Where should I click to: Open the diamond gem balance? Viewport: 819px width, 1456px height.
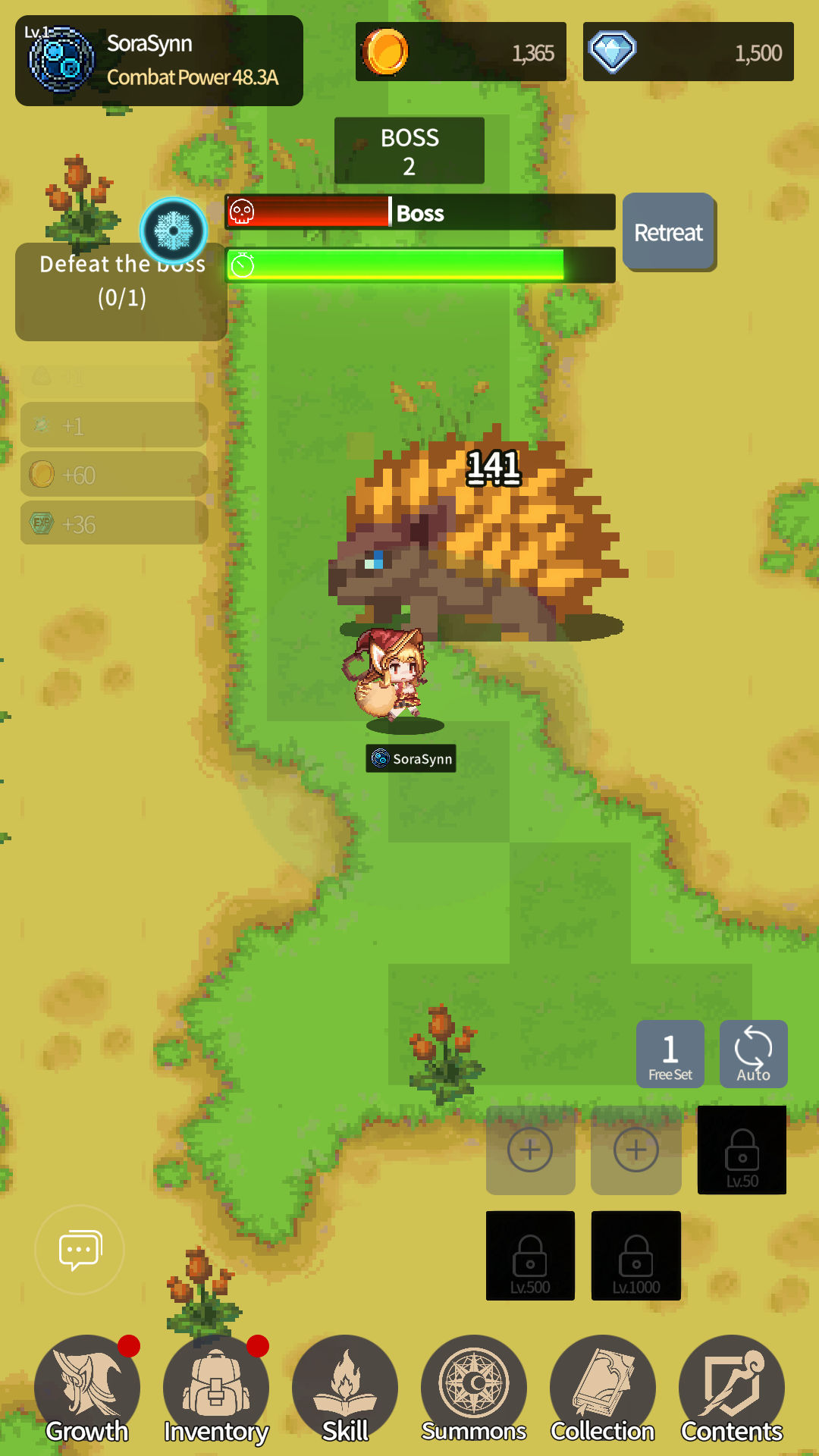pos(688,52)
